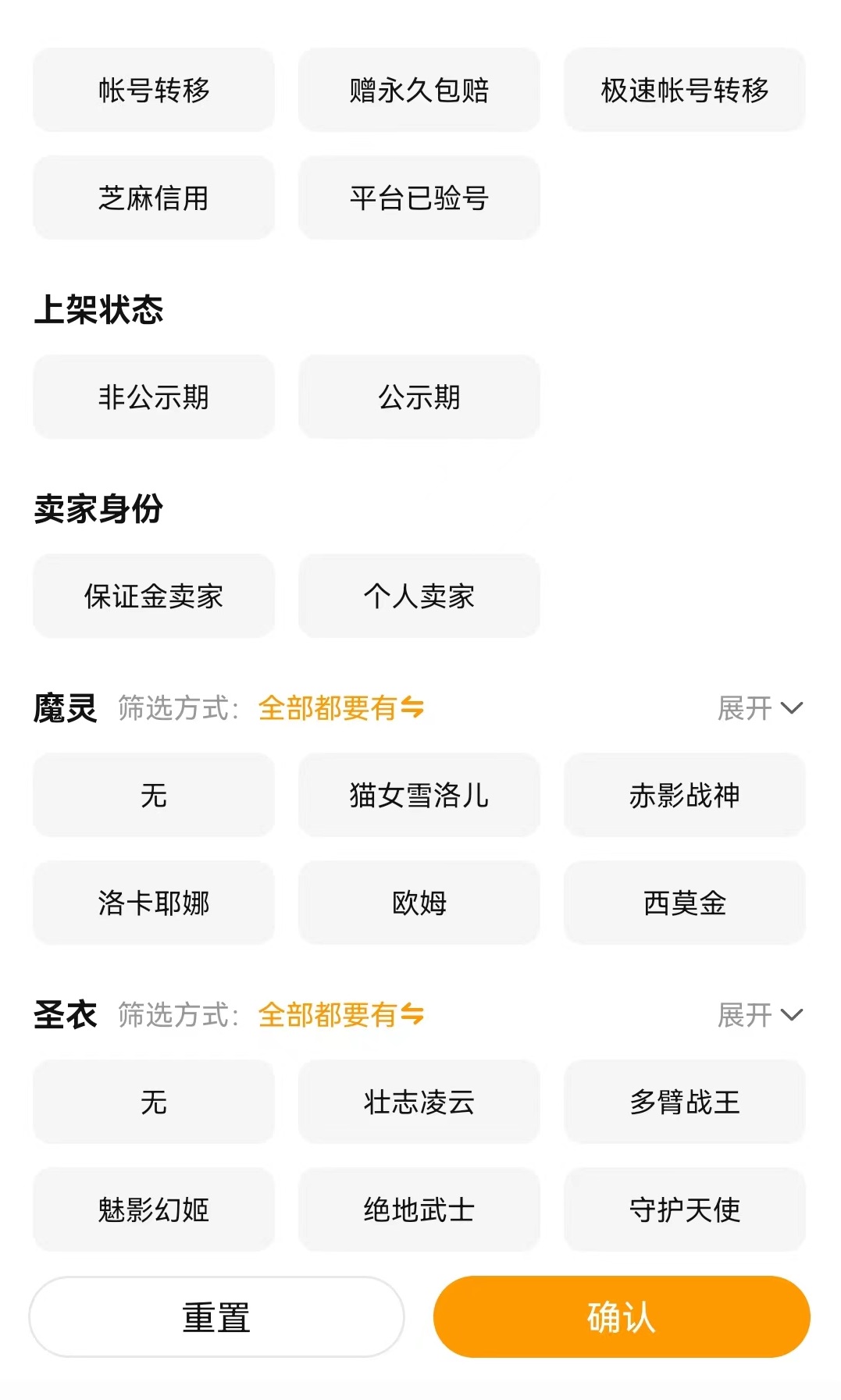The width and height of the screenshot is (841, 1400).
Task: Filter by 保证金卖家
Action: pyautogui.click(x=154, y=596)
